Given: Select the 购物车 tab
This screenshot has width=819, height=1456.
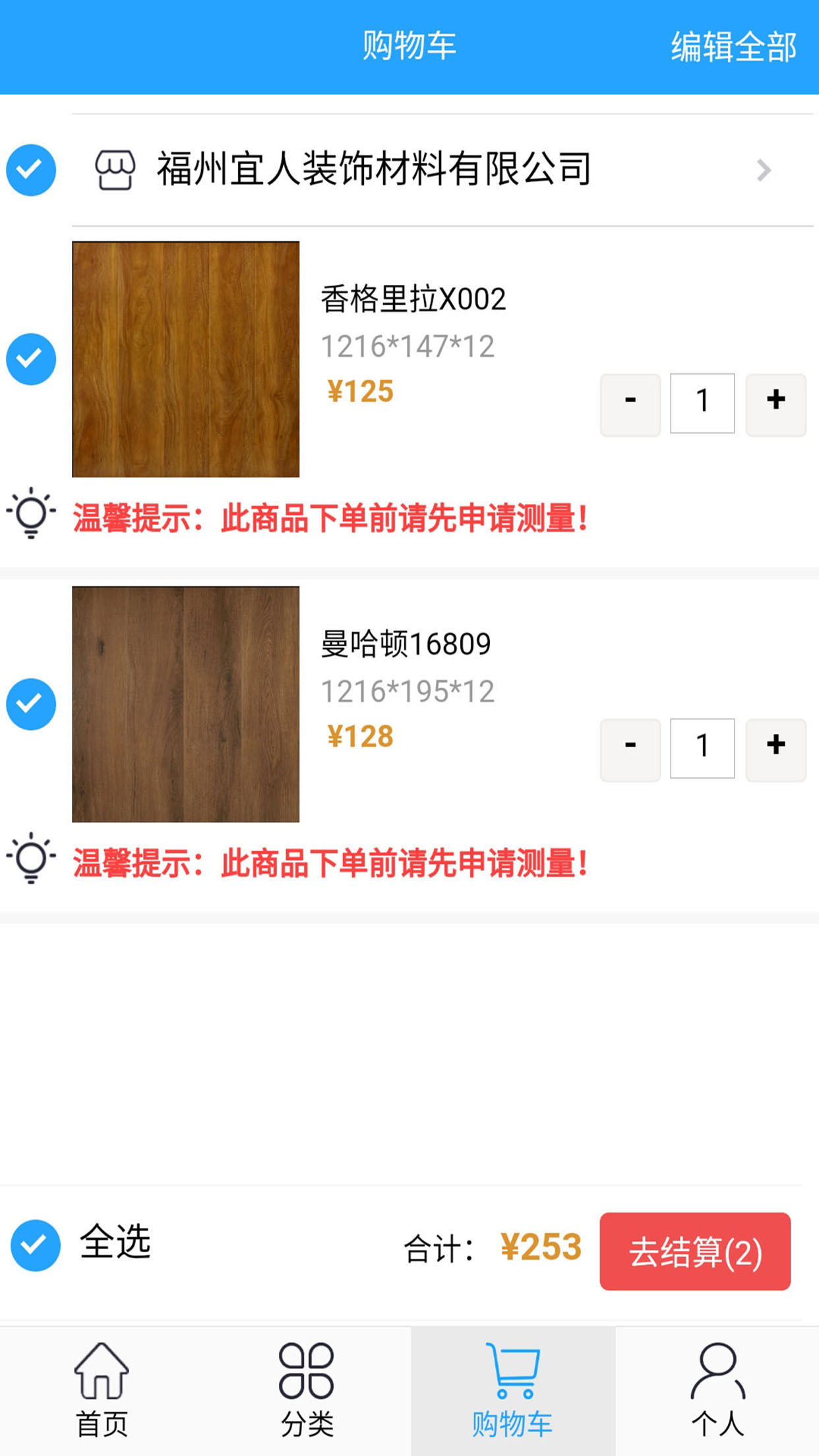Looking at the screenshot, I should 512,1391.
